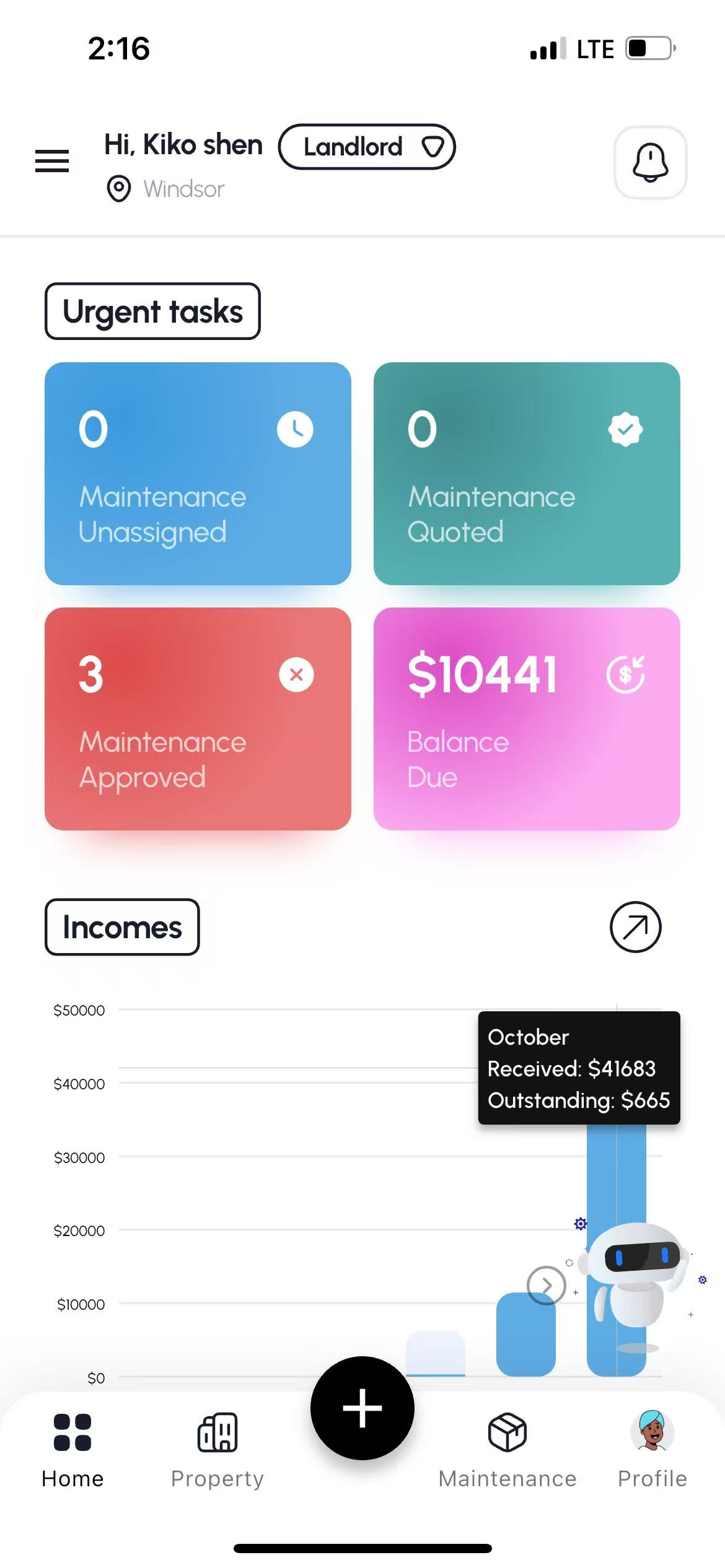The image size is (725, 1568).
Task: View the Maintenance Approved card
Action: coord(198,718)
